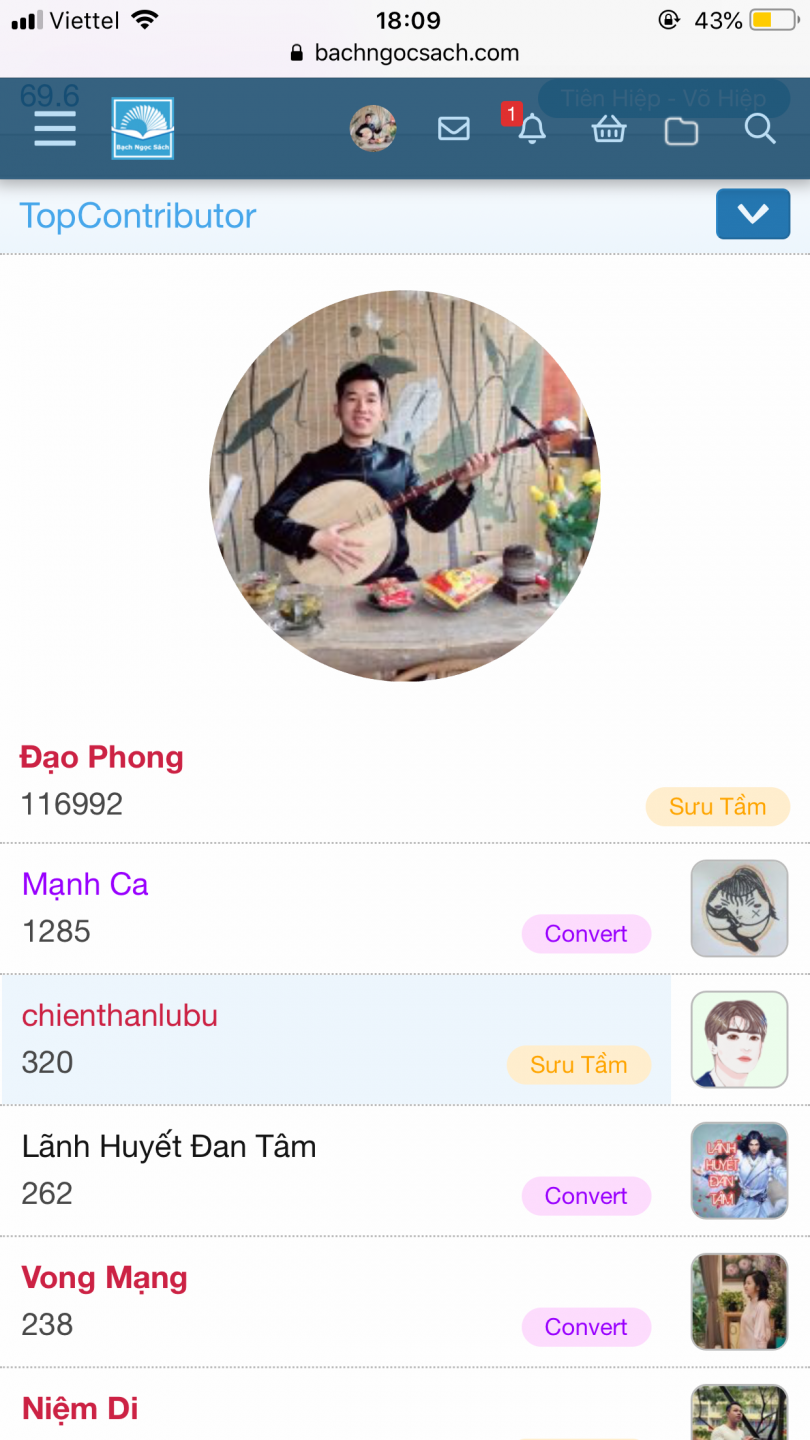Viewport: 810px width, 1440px height.
Task: Open the mail inbox envelope icon
Action: point(453,128)
